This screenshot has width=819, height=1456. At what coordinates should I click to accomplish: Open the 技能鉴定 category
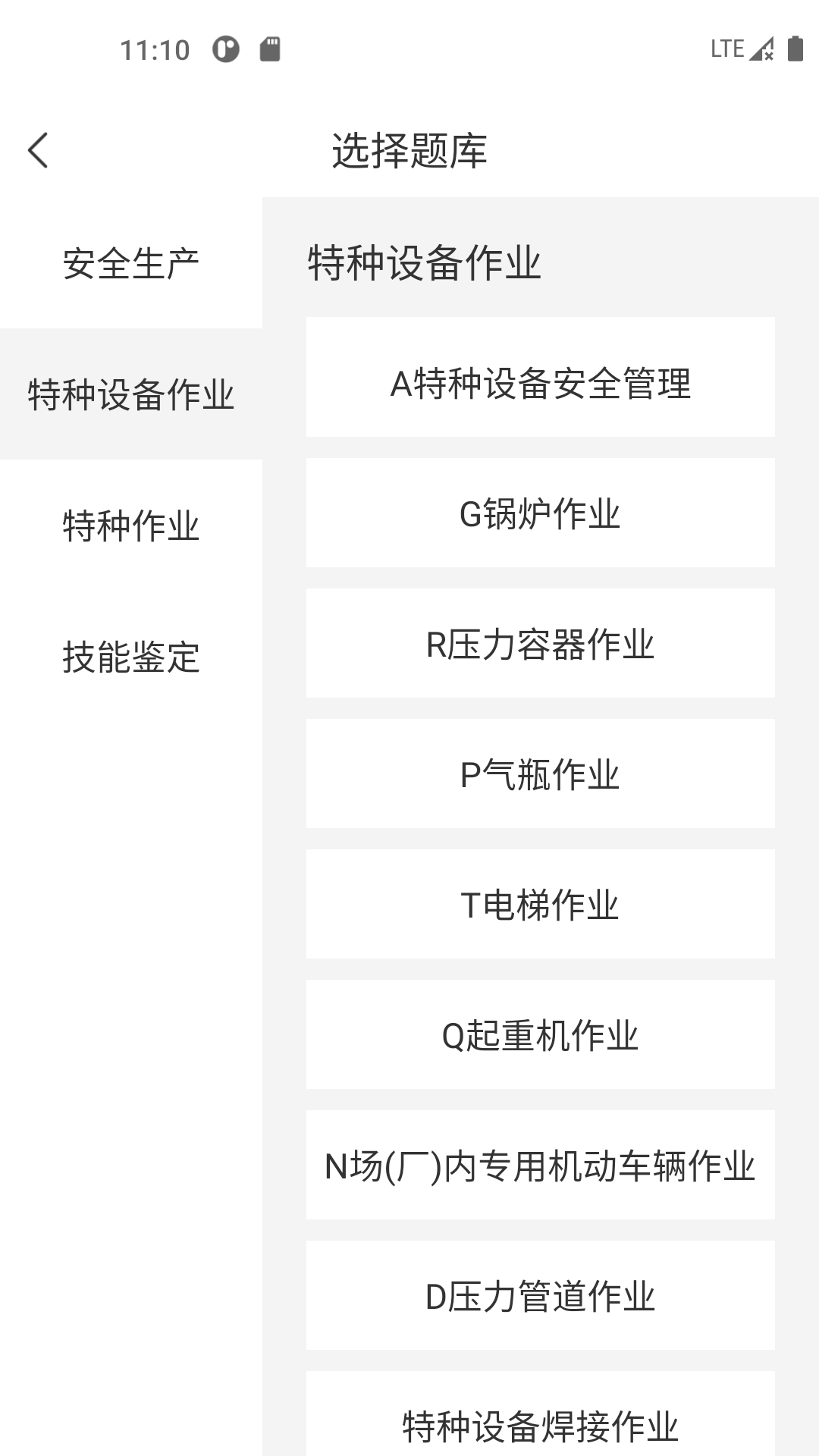pyautogui.click(x=130, y=656)
